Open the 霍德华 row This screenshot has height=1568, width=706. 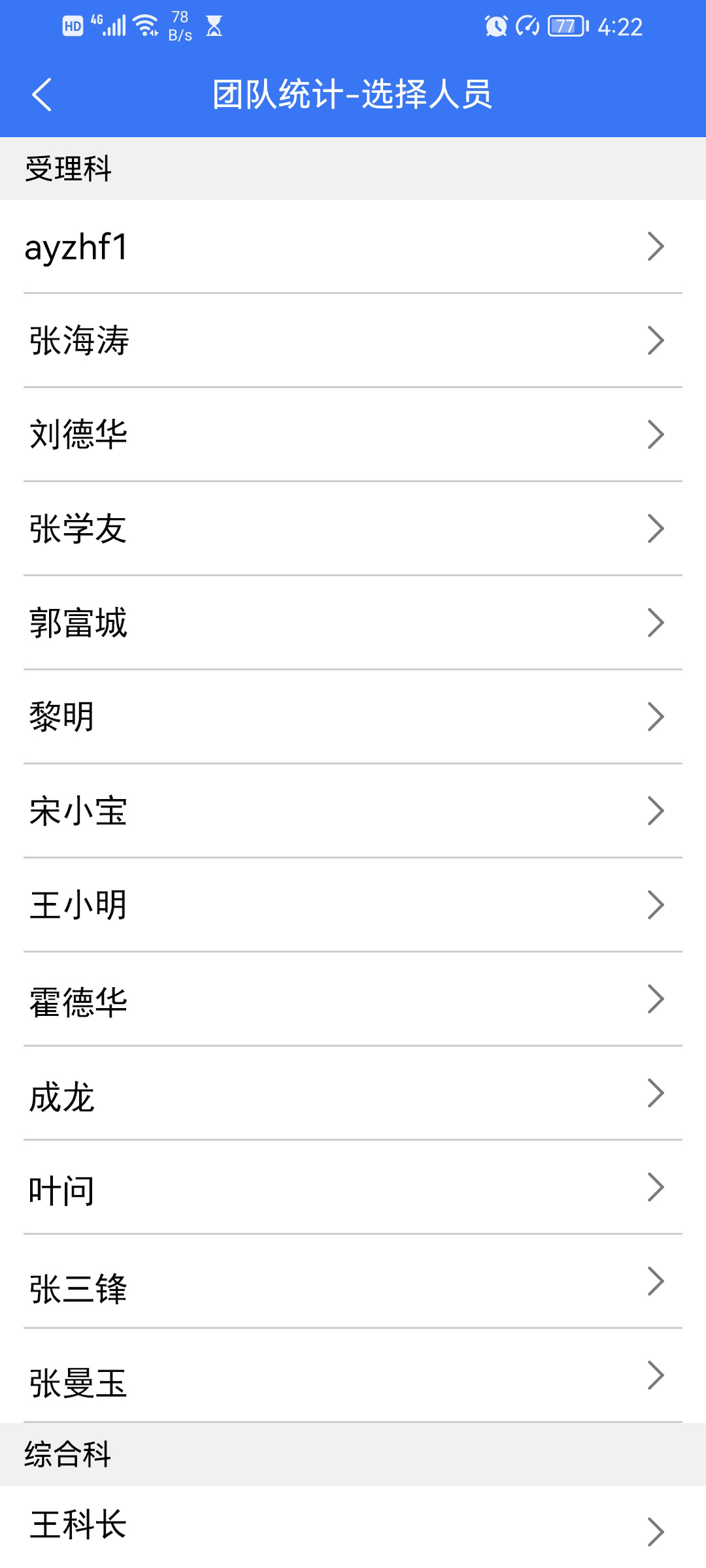(x=353, y=999)
